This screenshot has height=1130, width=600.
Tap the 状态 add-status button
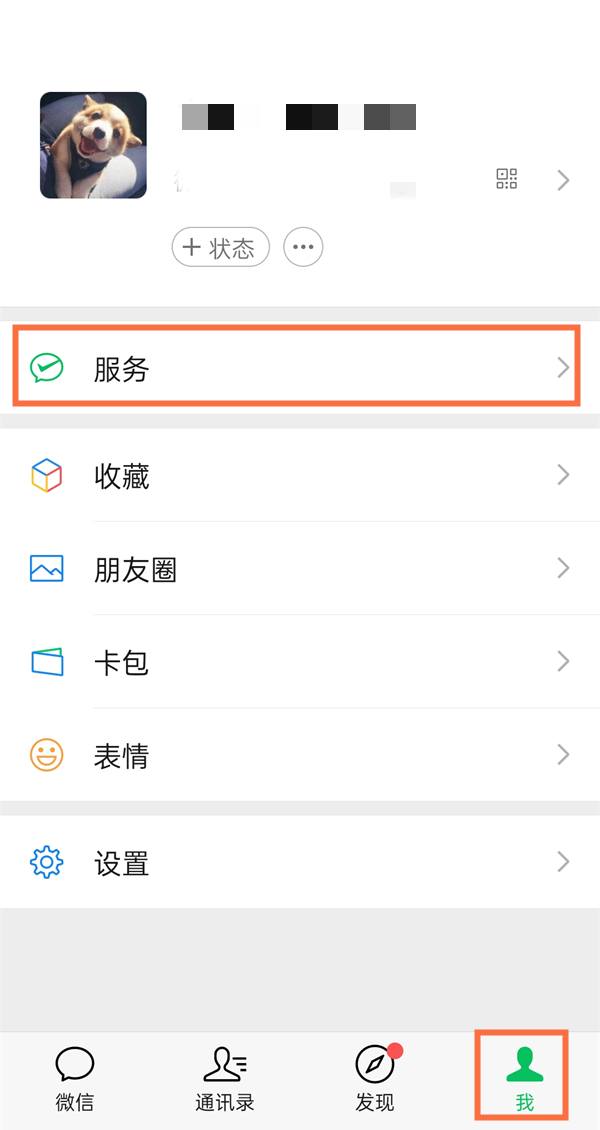[x=221, y=247]
